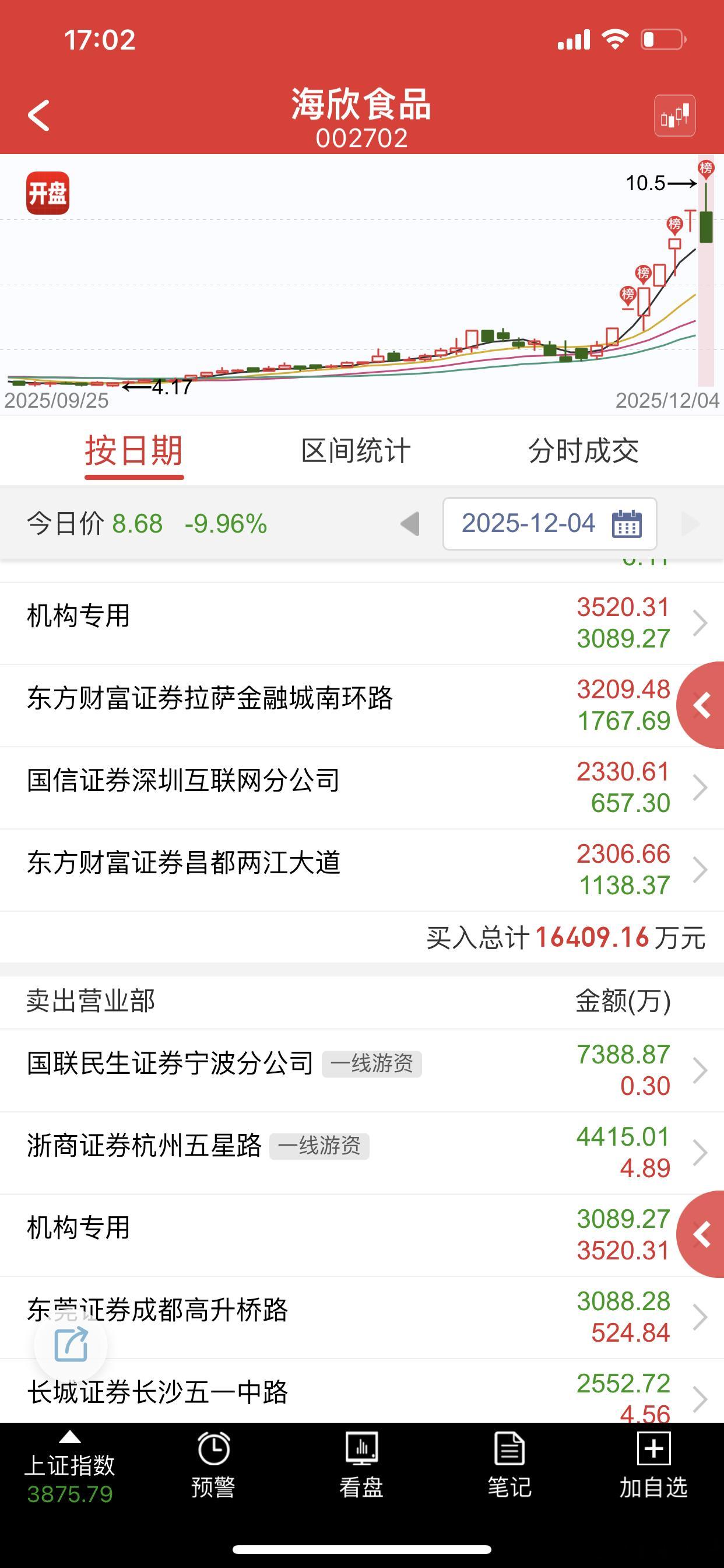The height and width of the screenshot is (1568, 724).
Task: Expand the 机构专用 buyer row
Action: 362,622
